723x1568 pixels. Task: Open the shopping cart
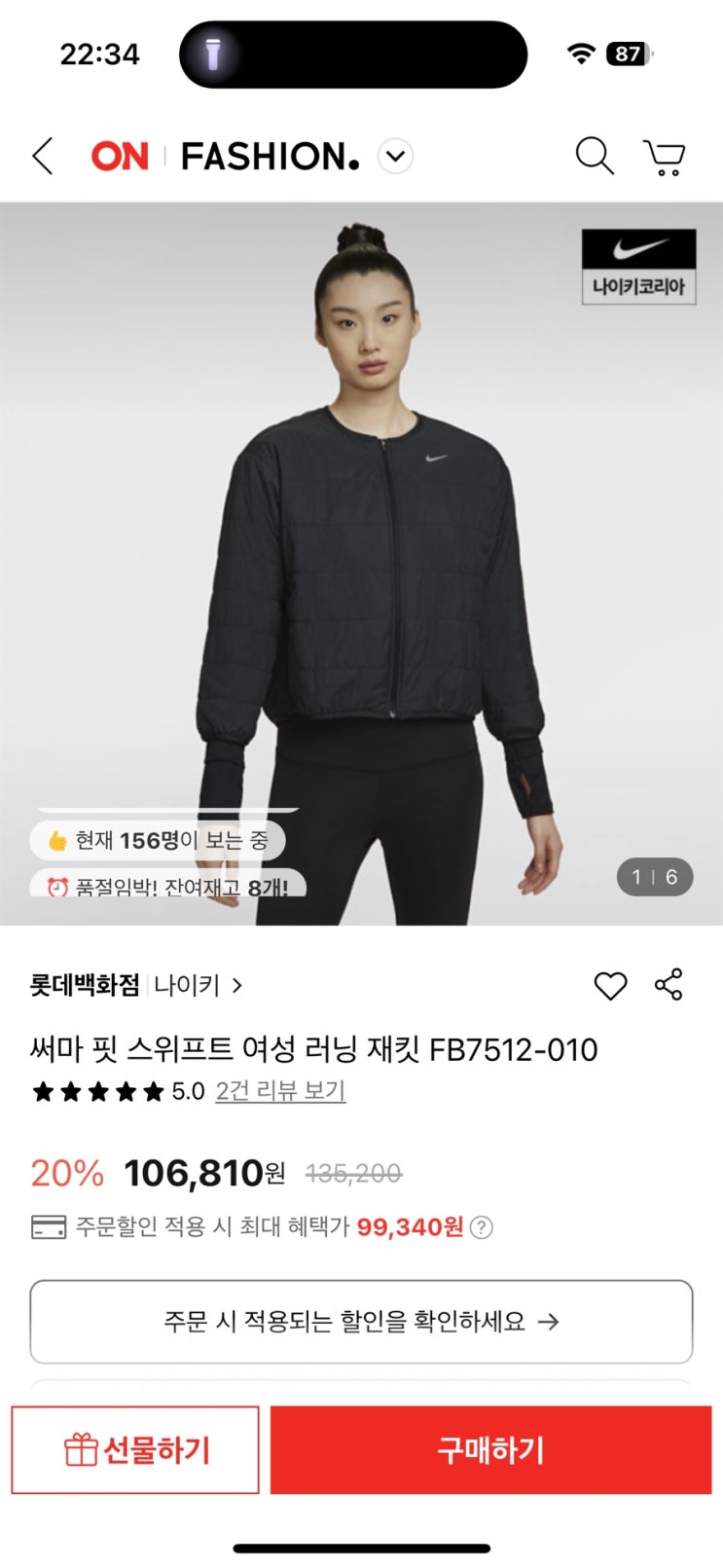tap(665, 157)
